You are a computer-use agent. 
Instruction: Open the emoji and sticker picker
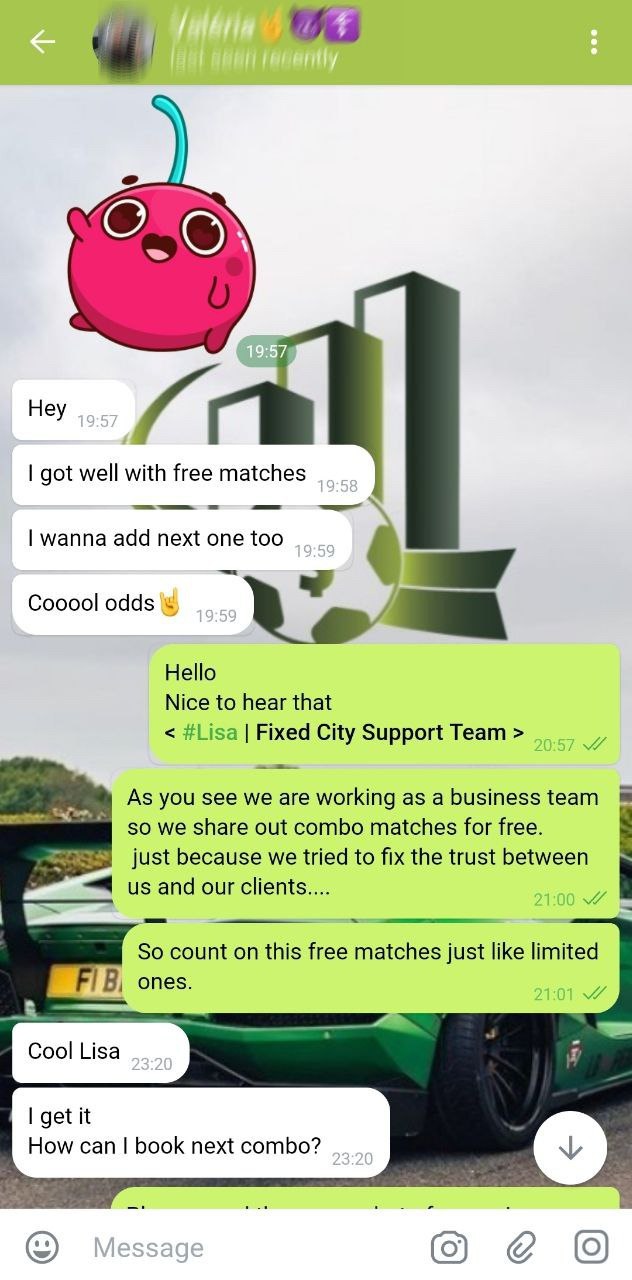pos(41,1247)
